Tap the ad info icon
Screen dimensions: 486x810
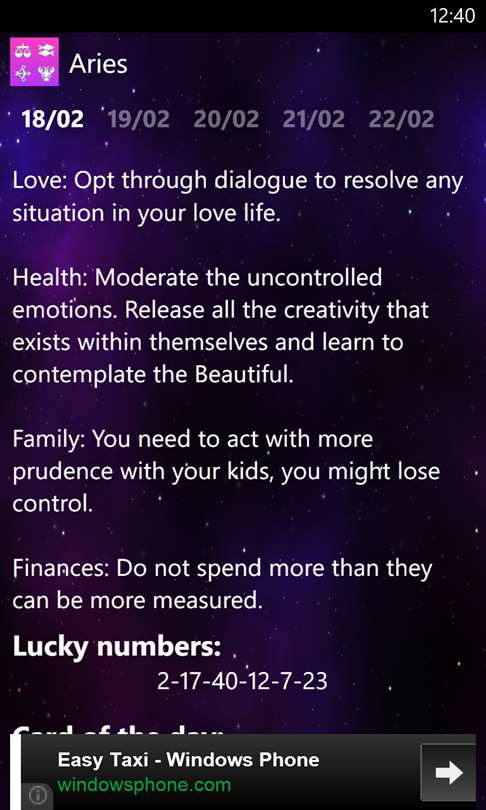(37, 796)
